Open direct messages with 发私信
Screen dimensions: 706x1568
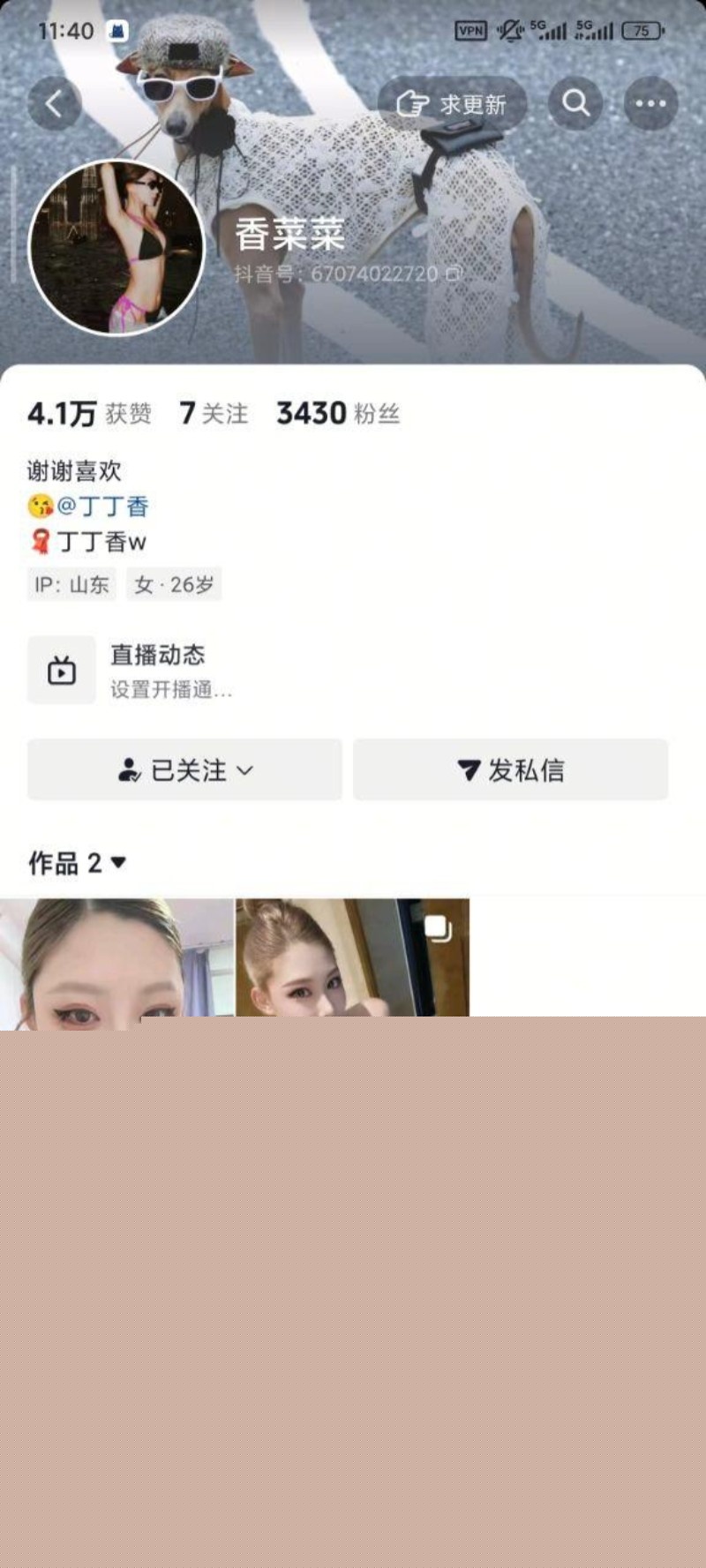512,769
